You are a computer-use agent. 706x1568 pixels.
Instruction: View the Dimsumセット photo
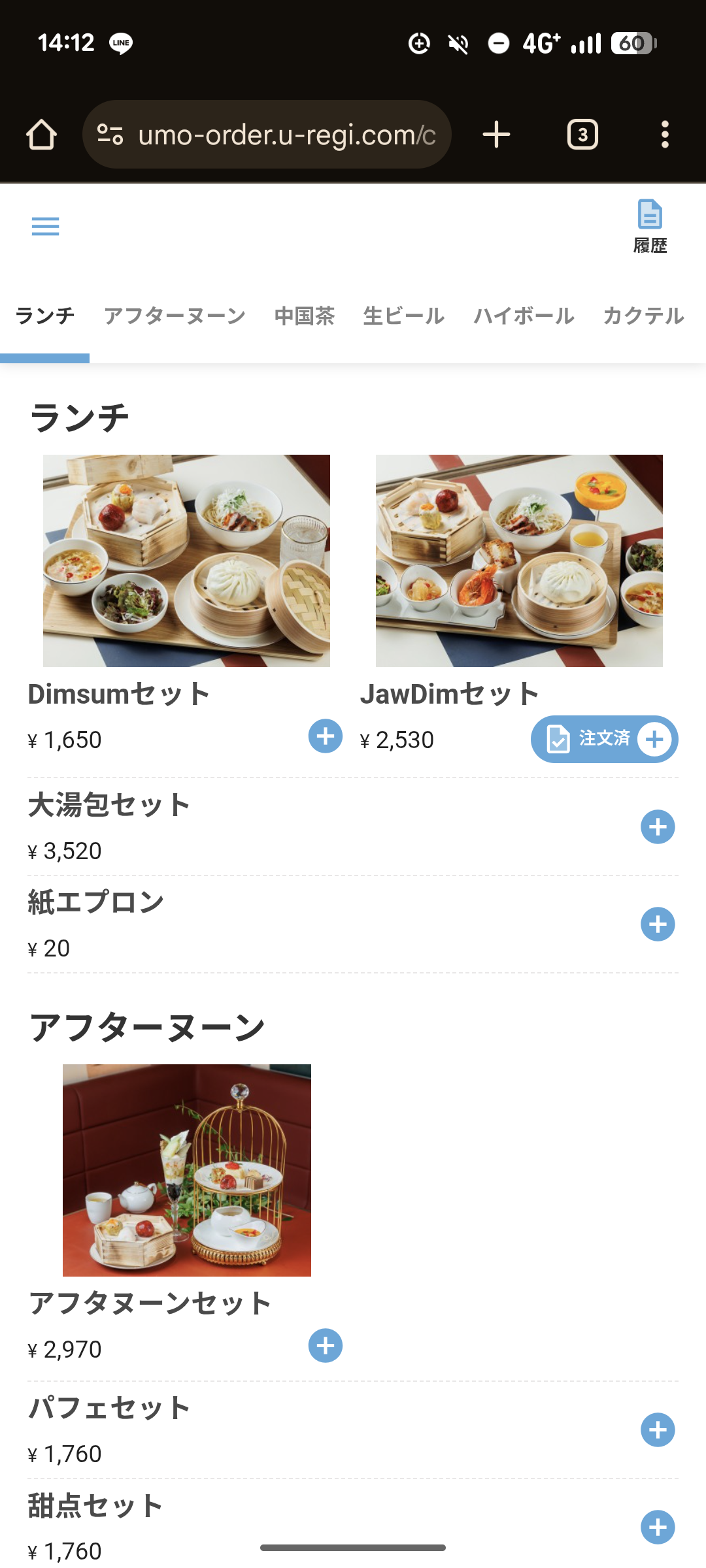[x=186, y=561]
